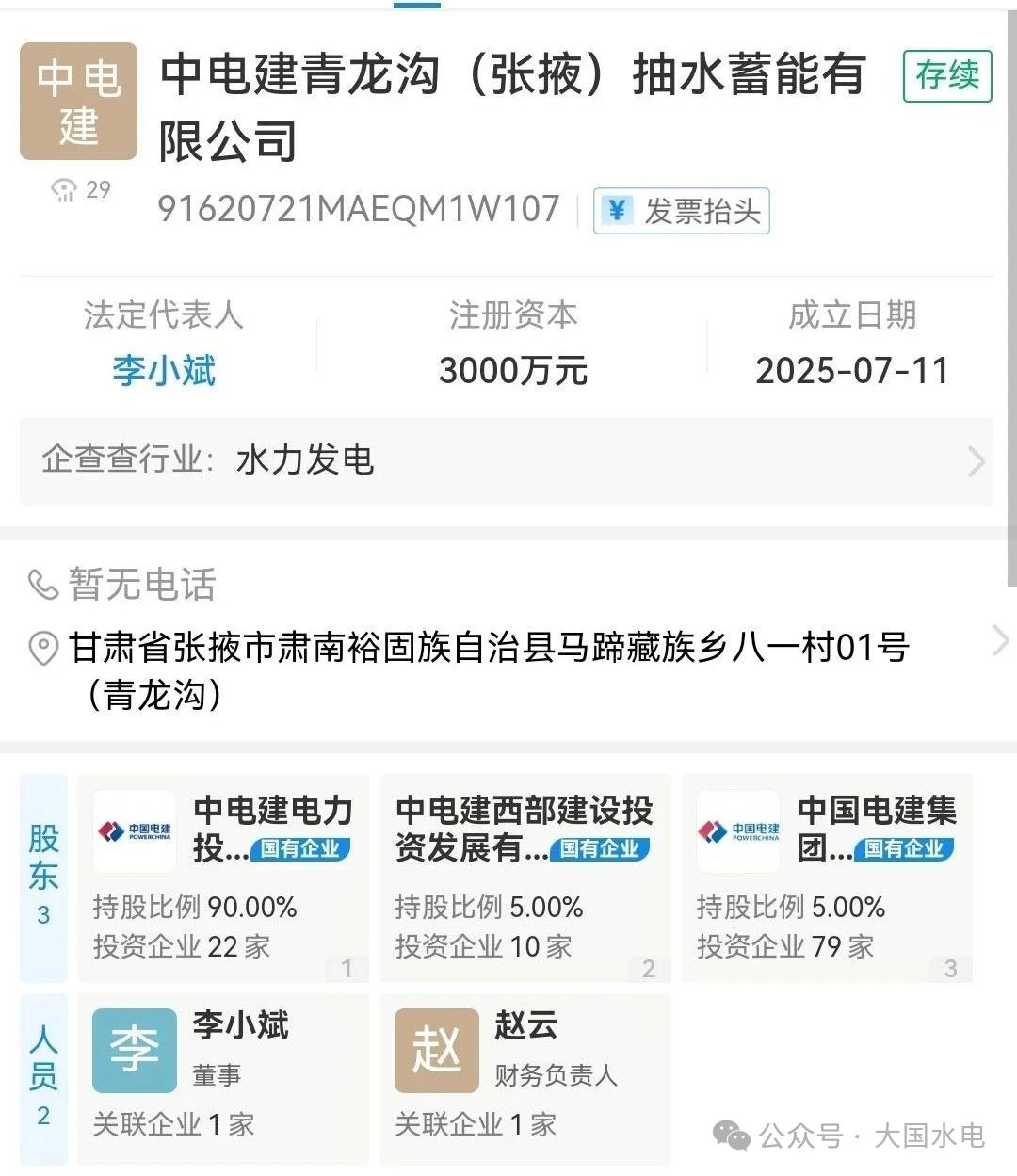This screenshot has width=1017, height=1176.
Task: Click the view count icon showing 29
Action: (64, 189)
